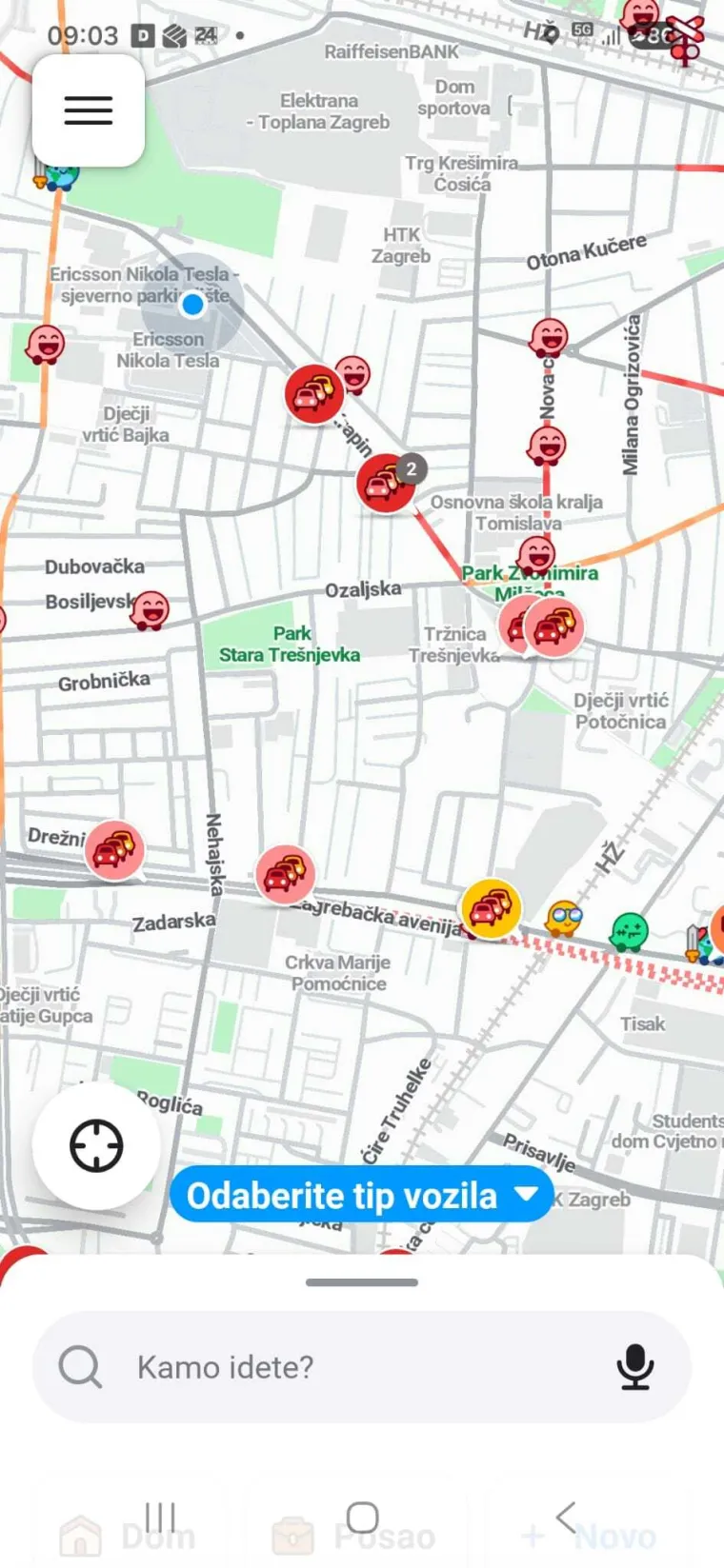Open the traffic jam marker with badge 2
This screenshot has height=1568, width=724.
pyautogui.click(x=386, y=484)
